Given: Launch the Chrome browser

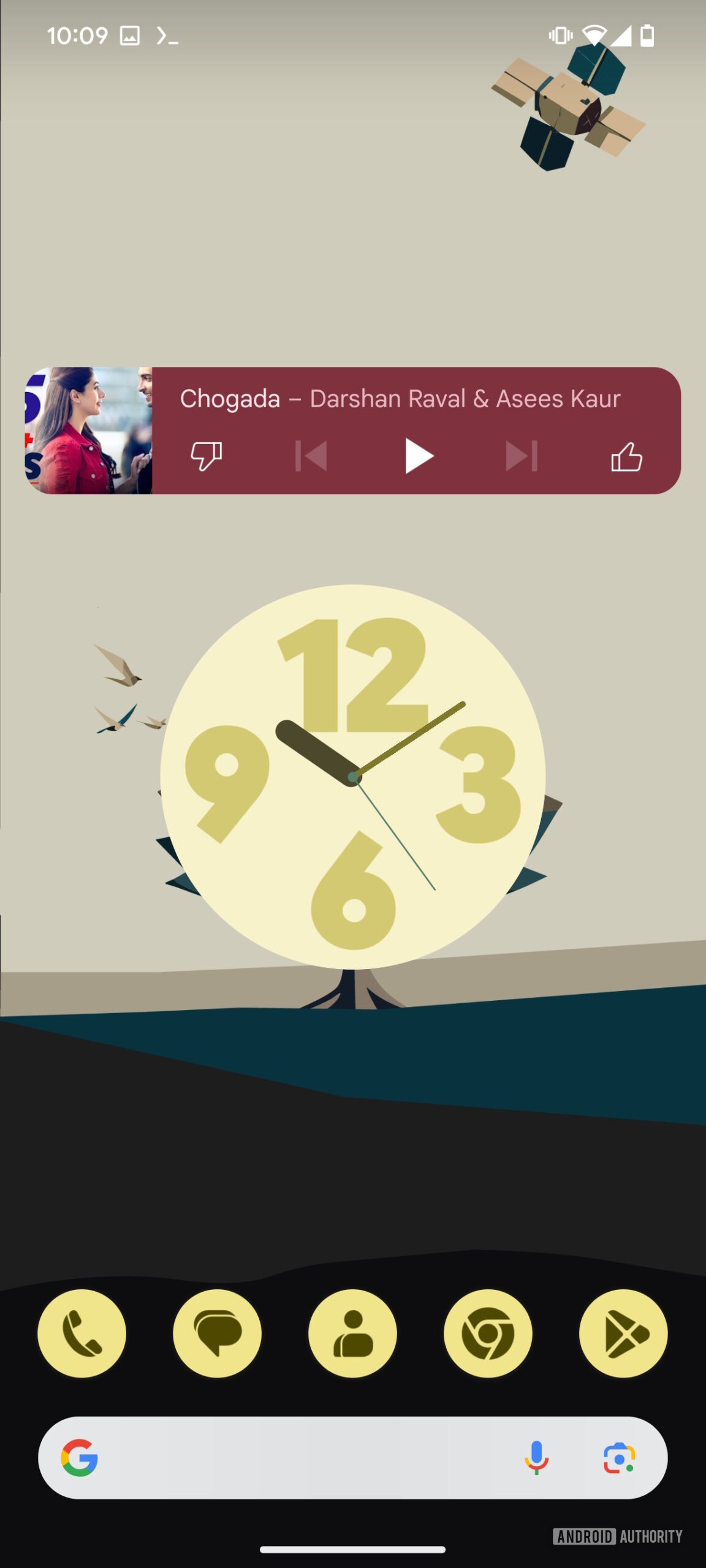Looking at the screenshot, I should tap(488, 1333).
